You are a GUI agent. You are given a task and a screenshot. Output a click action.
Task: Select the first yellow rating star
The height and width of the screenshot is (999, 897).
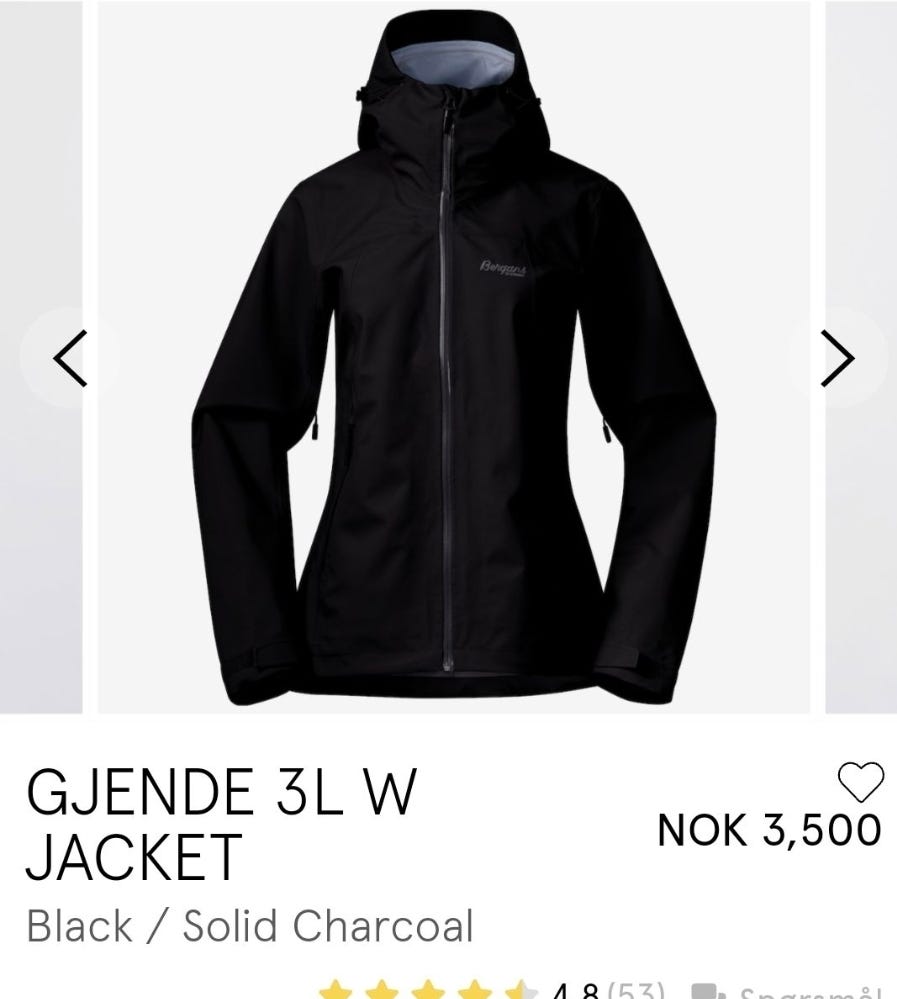(x=335, y=990)
